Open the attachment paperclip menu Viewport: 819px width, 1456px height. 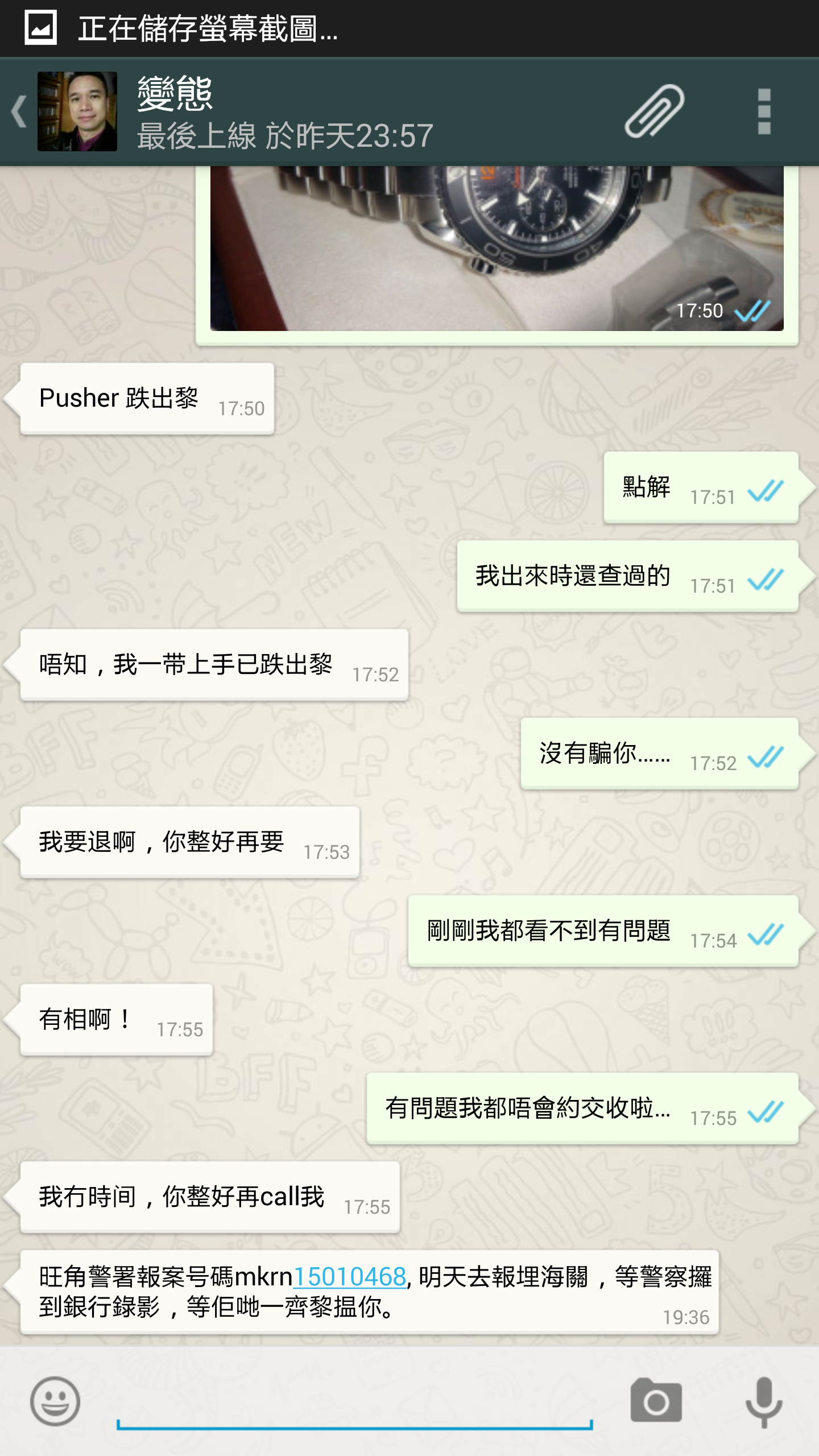(654, 111)
